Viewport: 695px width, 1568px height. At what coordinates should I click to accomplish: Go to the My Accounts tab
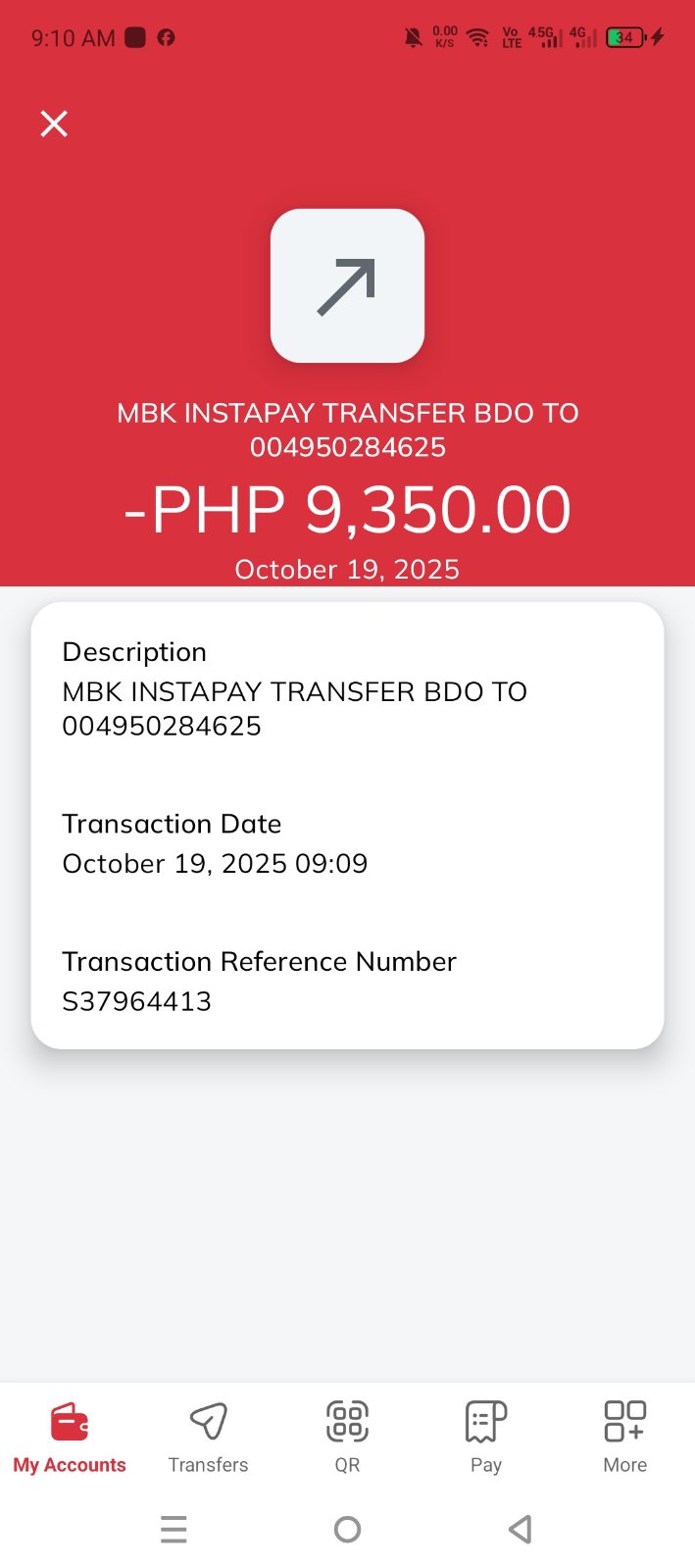click(70, 1437)
